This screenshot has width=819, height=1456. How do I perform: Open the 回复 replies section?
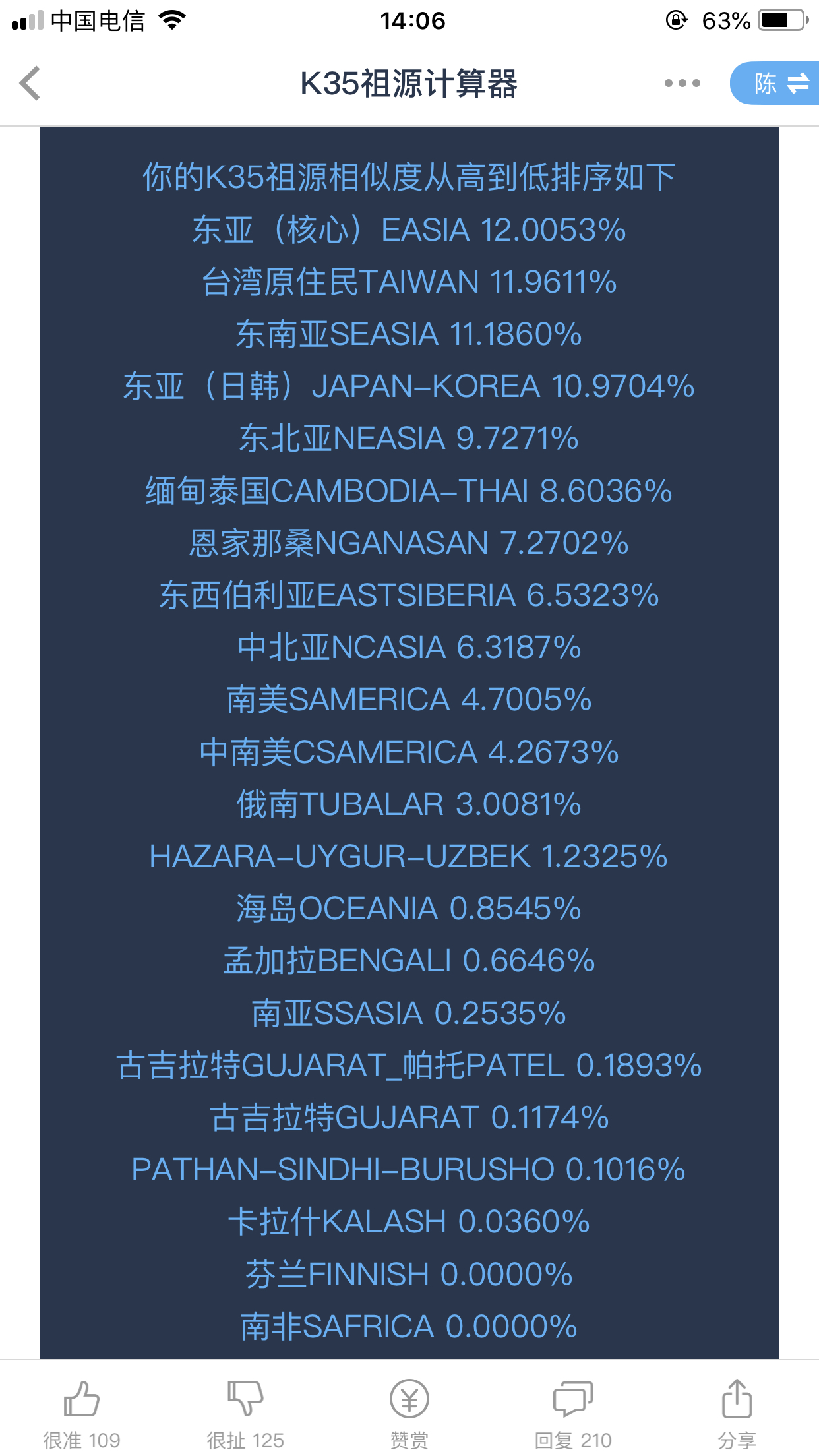click(573, 1414)
